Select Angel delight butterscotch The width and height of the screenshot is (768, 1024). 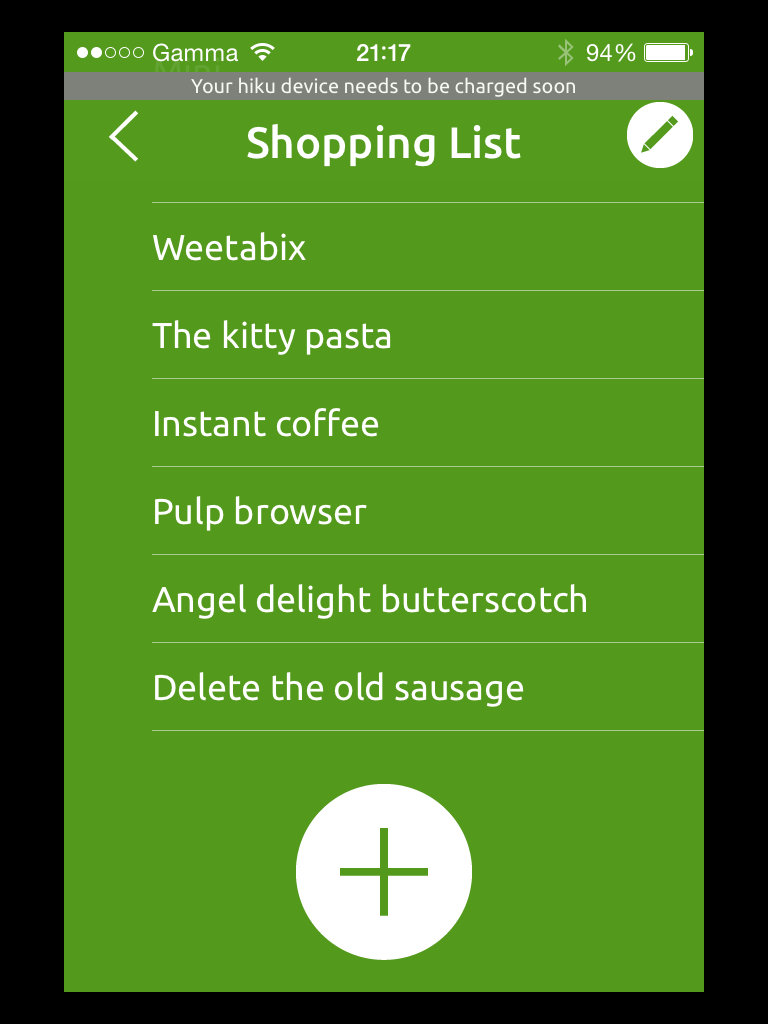tap(428, 600)
